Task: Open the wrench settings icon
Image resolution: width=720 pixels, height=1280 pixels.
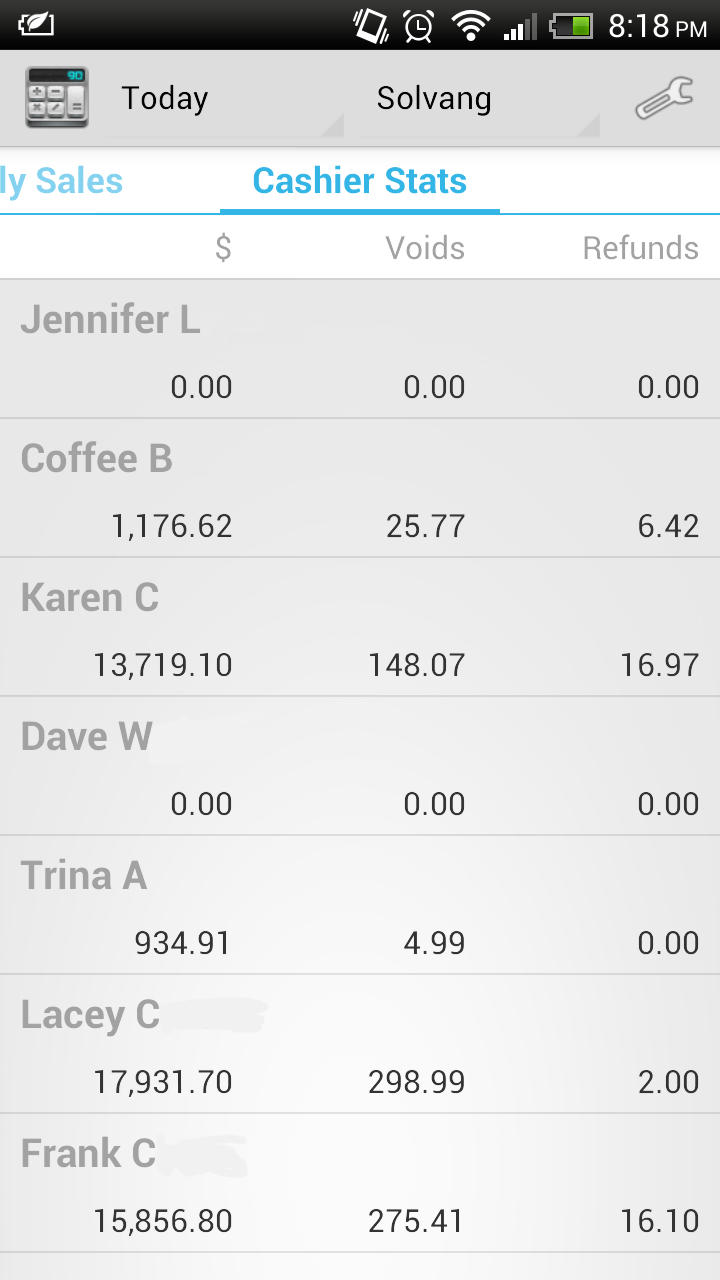Action: (664, 98)
